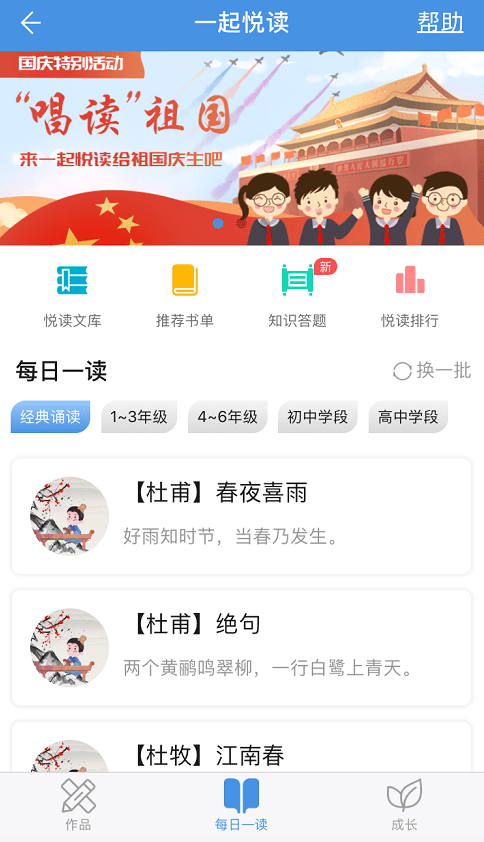
Task: Open the 帮助 help link
Action: point(440,23)
